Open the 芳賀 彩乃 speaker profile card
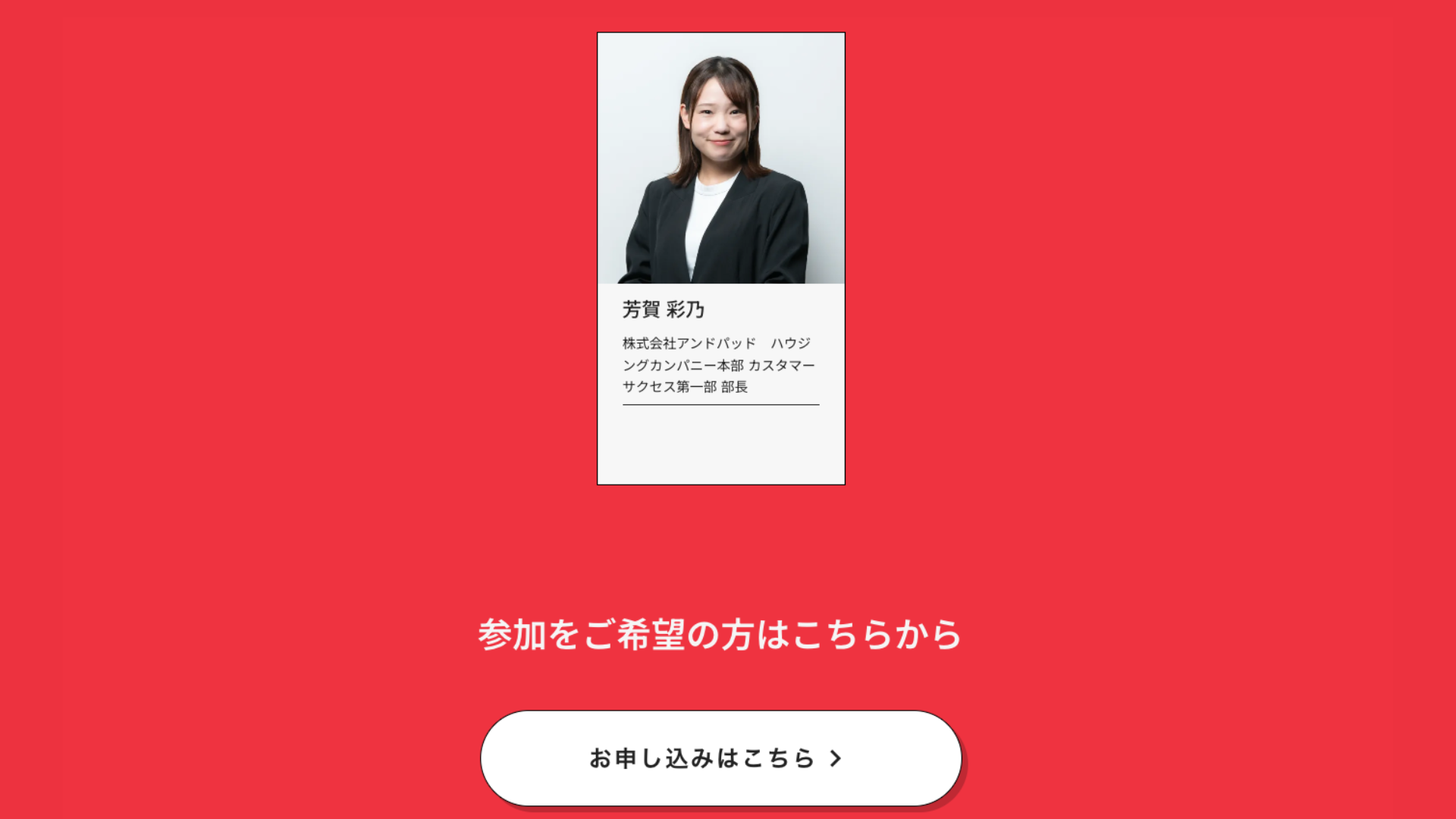This screenshot has height=819, width=1456. pyautogui.click(x=720, y=258)
